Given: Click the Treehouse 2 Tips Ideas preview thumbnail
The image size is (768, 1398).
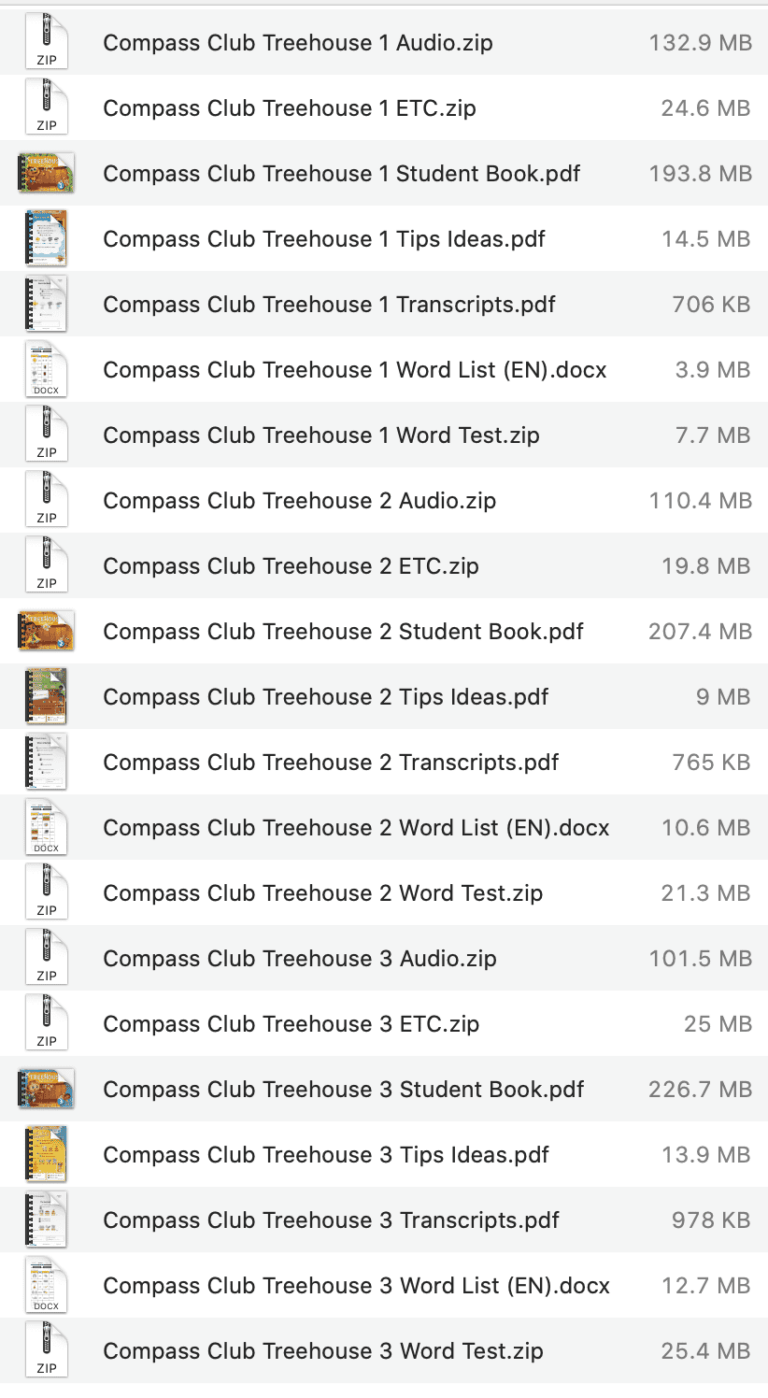Looking at the screenshot, I should click(x=46, y=697).
